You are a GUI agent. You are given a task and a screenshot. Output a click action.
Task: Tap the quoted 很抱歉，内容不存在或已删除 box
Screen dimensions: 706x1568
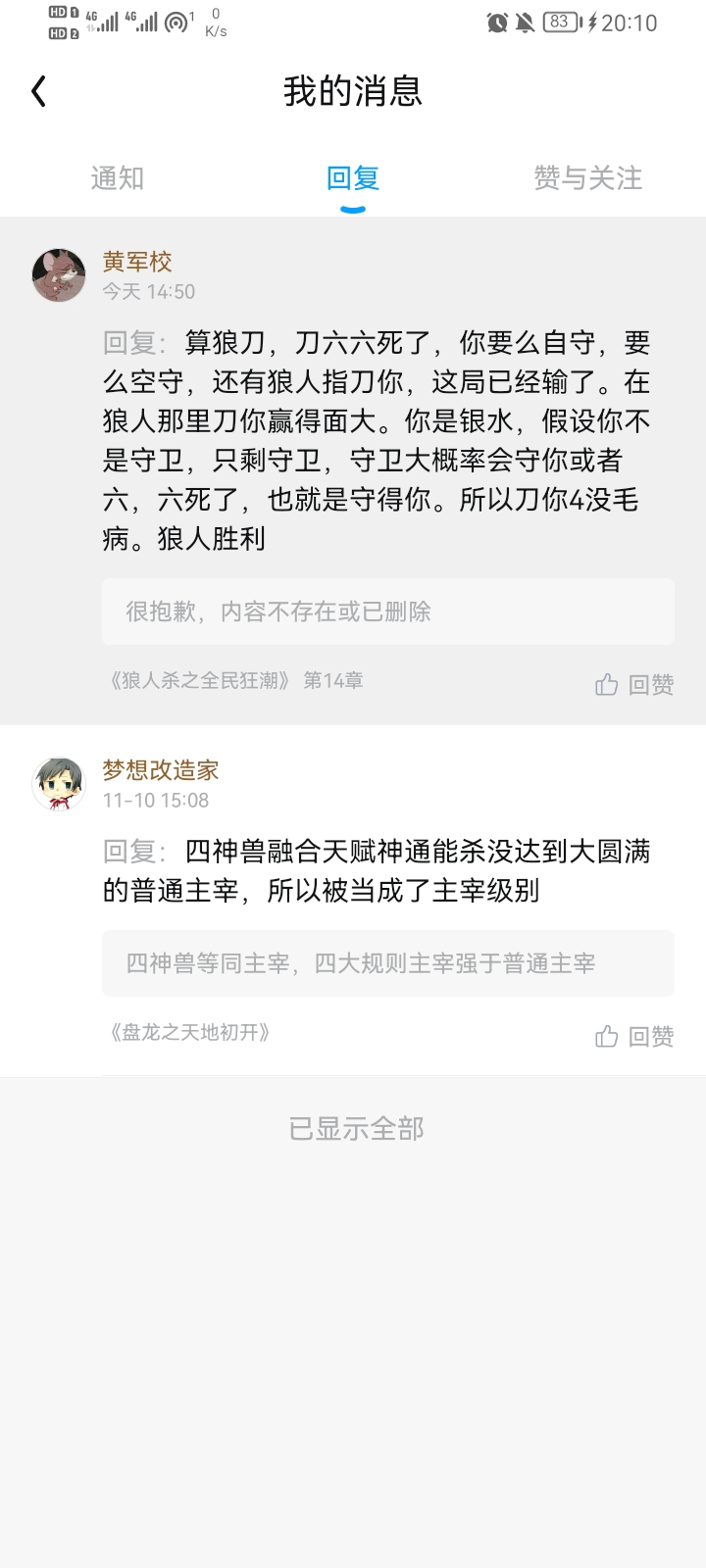click(x=387, y=612)
